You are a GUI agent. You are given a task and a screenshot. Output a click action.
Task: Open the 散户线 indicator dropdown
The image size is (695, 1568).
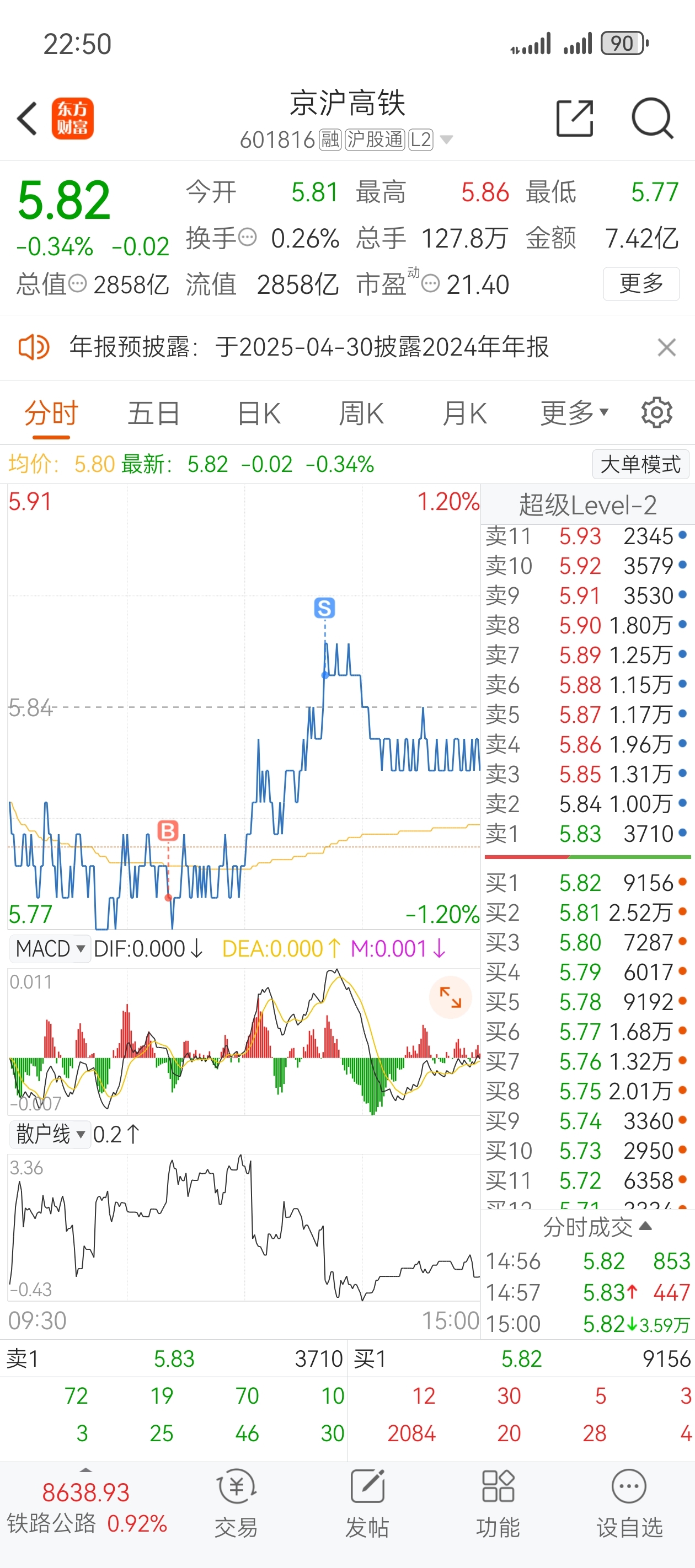(x=50, y=1134)
